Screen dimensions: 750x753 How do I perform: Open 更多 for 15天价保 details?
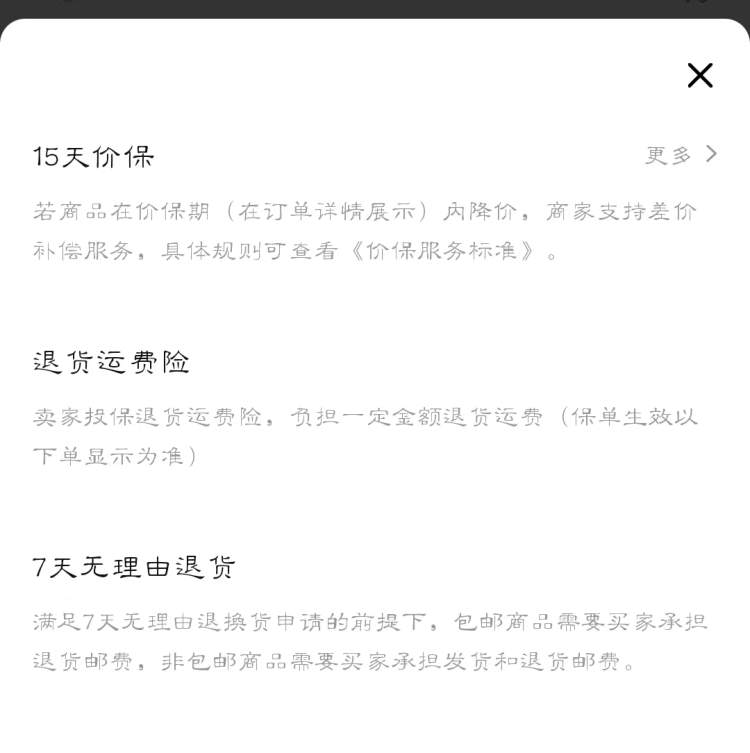(681, 155)
